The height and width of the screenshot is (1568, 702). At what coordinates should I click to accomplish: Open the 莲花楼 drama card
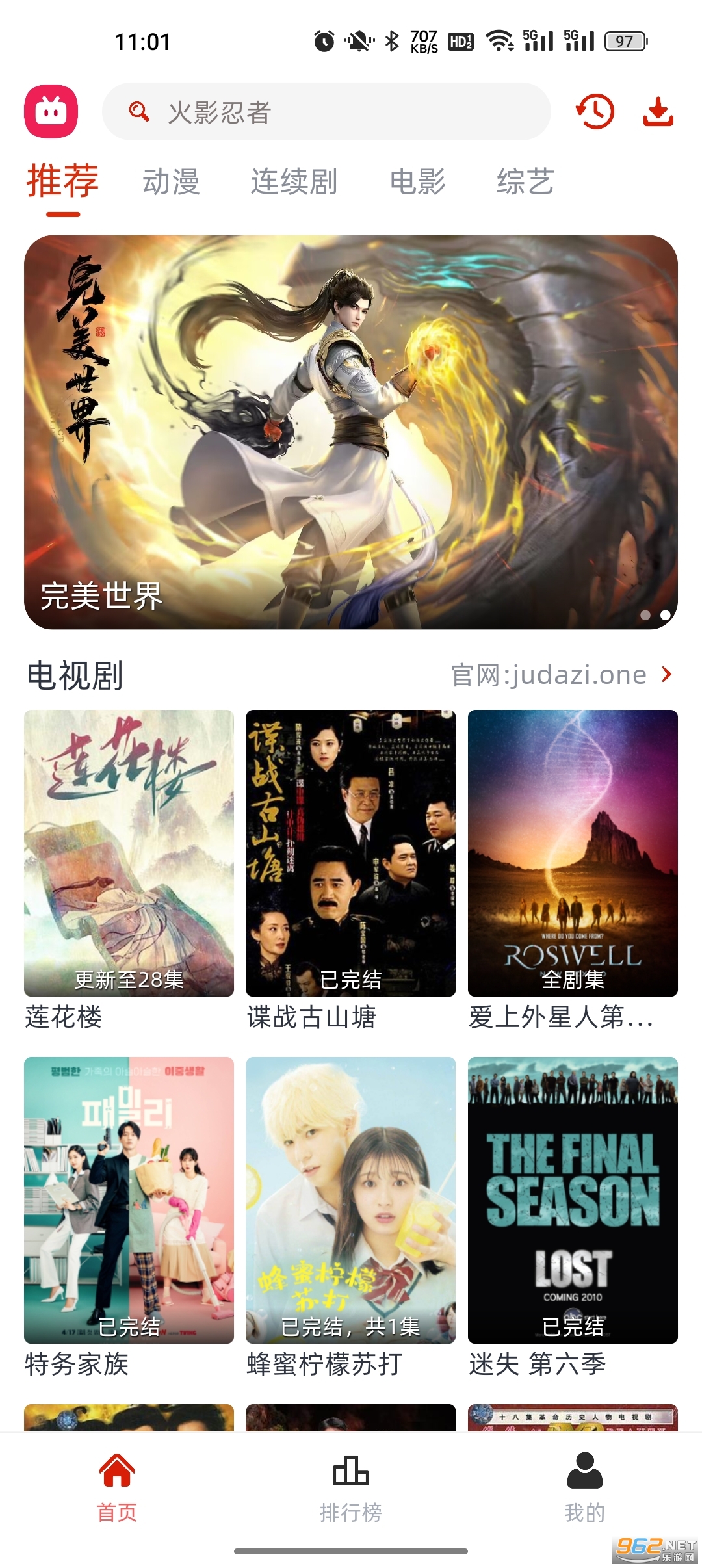tap(129, 870)
